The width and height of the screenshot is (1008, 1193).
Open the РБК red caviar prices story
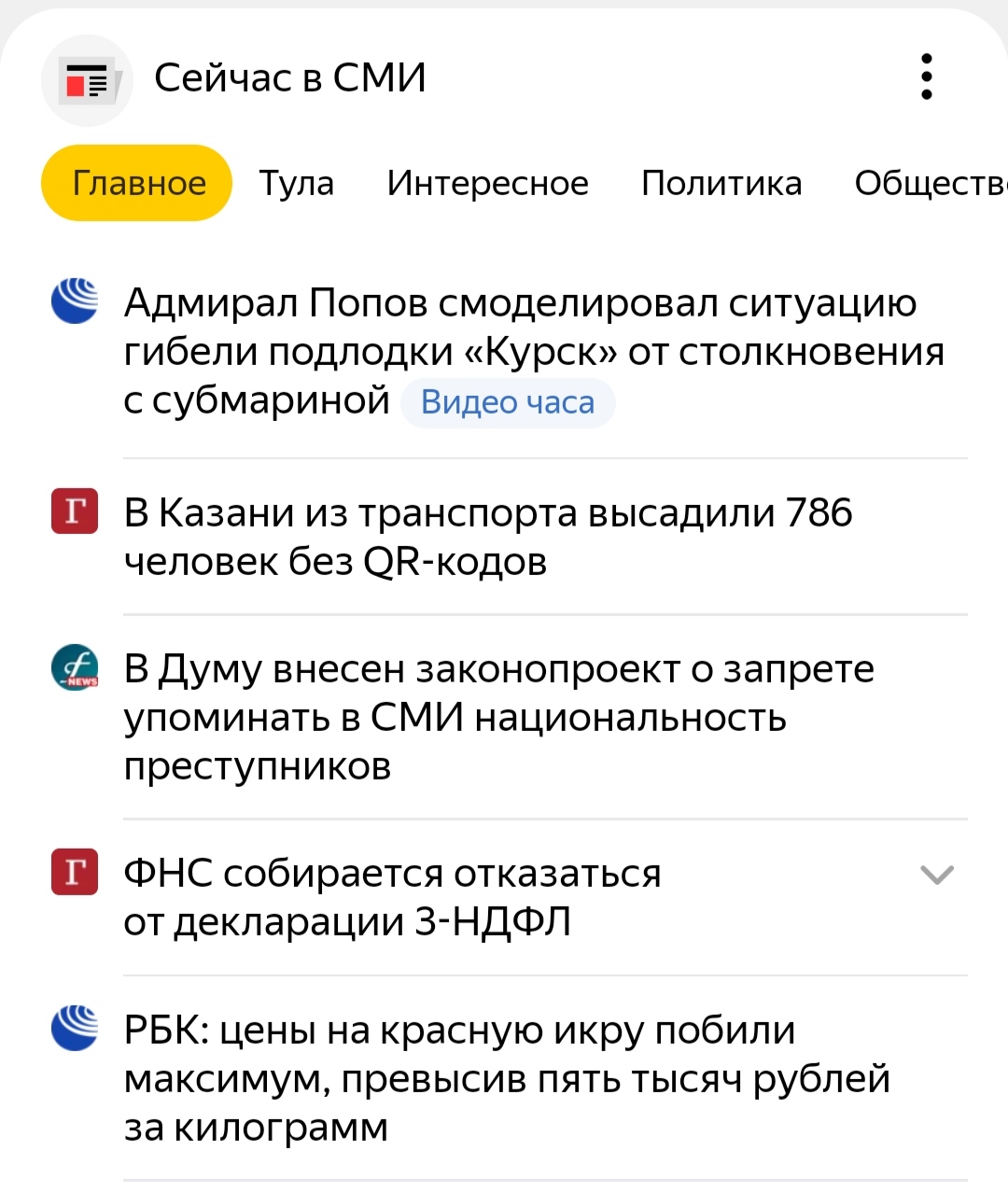point(506,1078)
